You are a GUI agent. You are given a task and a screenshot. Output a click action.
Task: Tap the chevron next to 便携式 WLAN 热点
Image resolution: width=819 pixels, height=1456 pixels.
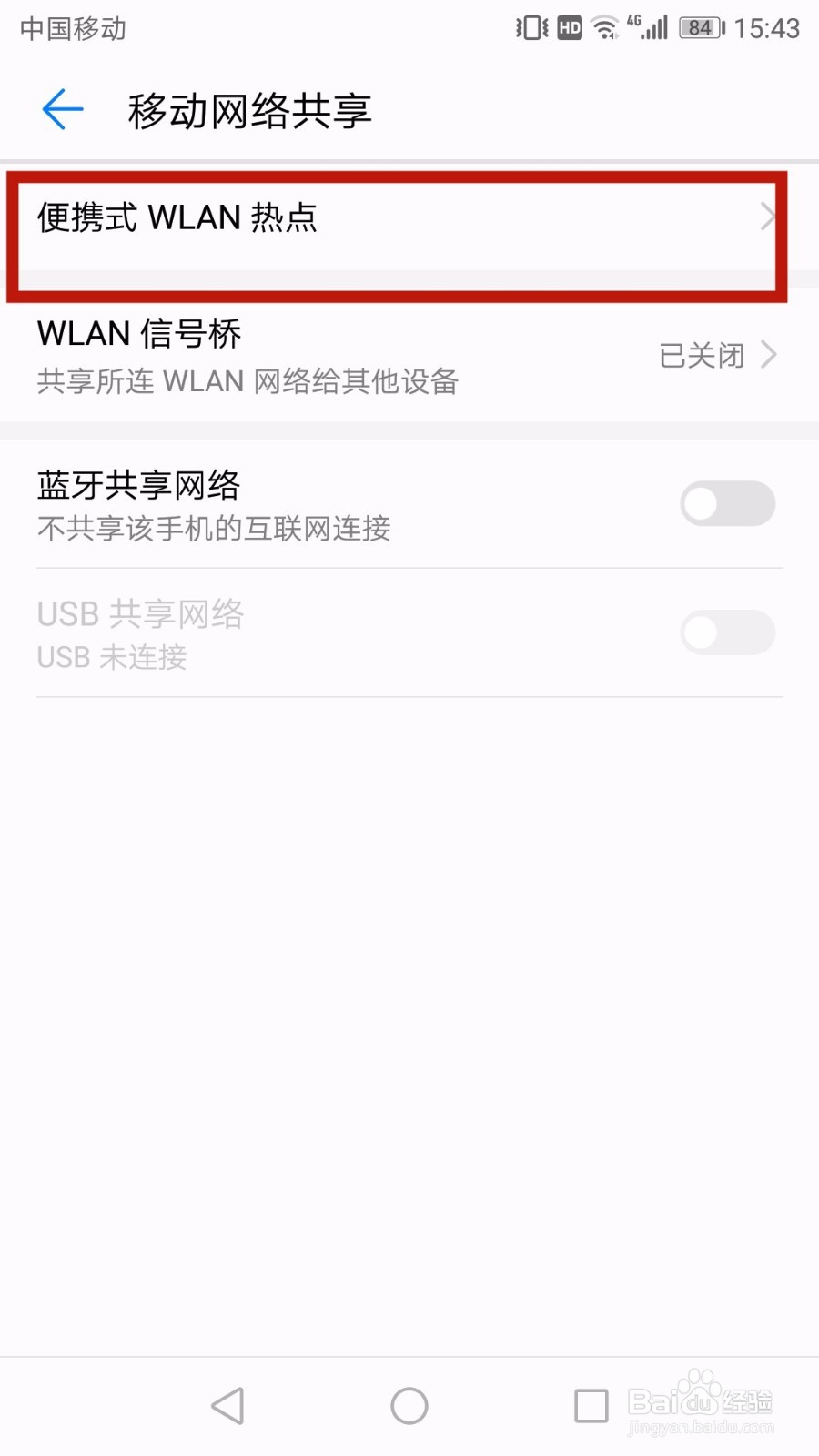click(769, 218)
